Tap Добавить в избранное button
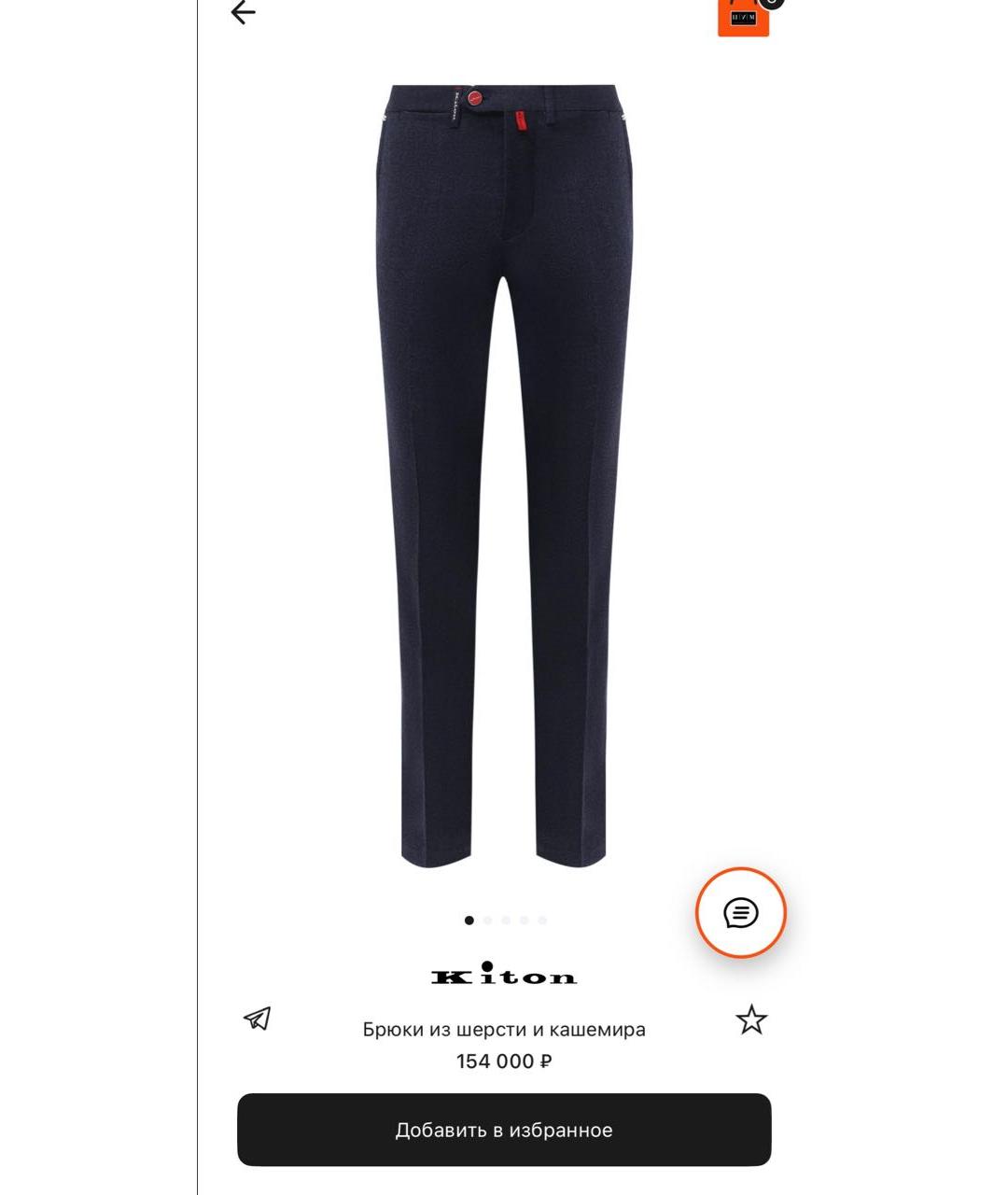 504,1130
